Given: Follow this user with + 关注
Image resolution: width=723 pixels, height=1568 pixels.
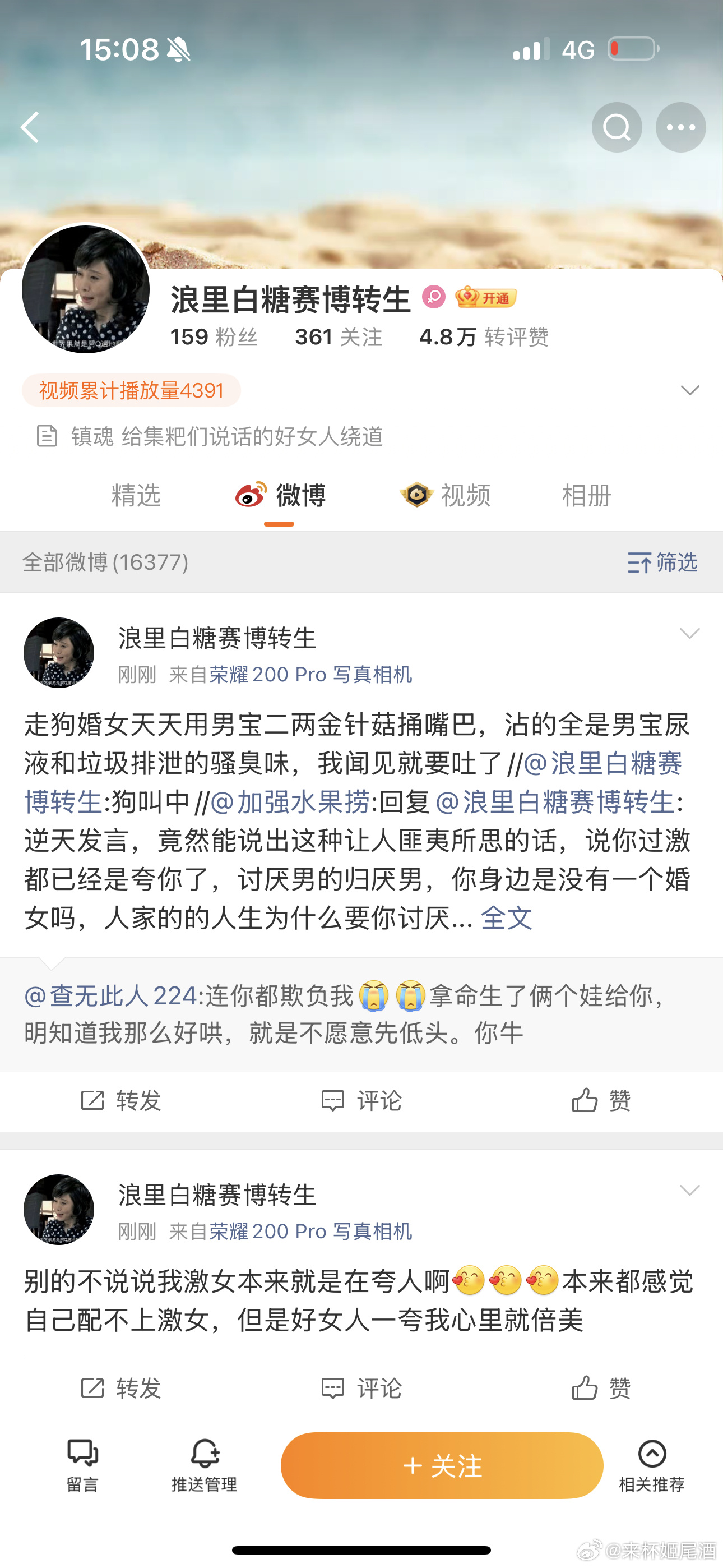Looking at the screenshot, I should [x=442, y=1465].
